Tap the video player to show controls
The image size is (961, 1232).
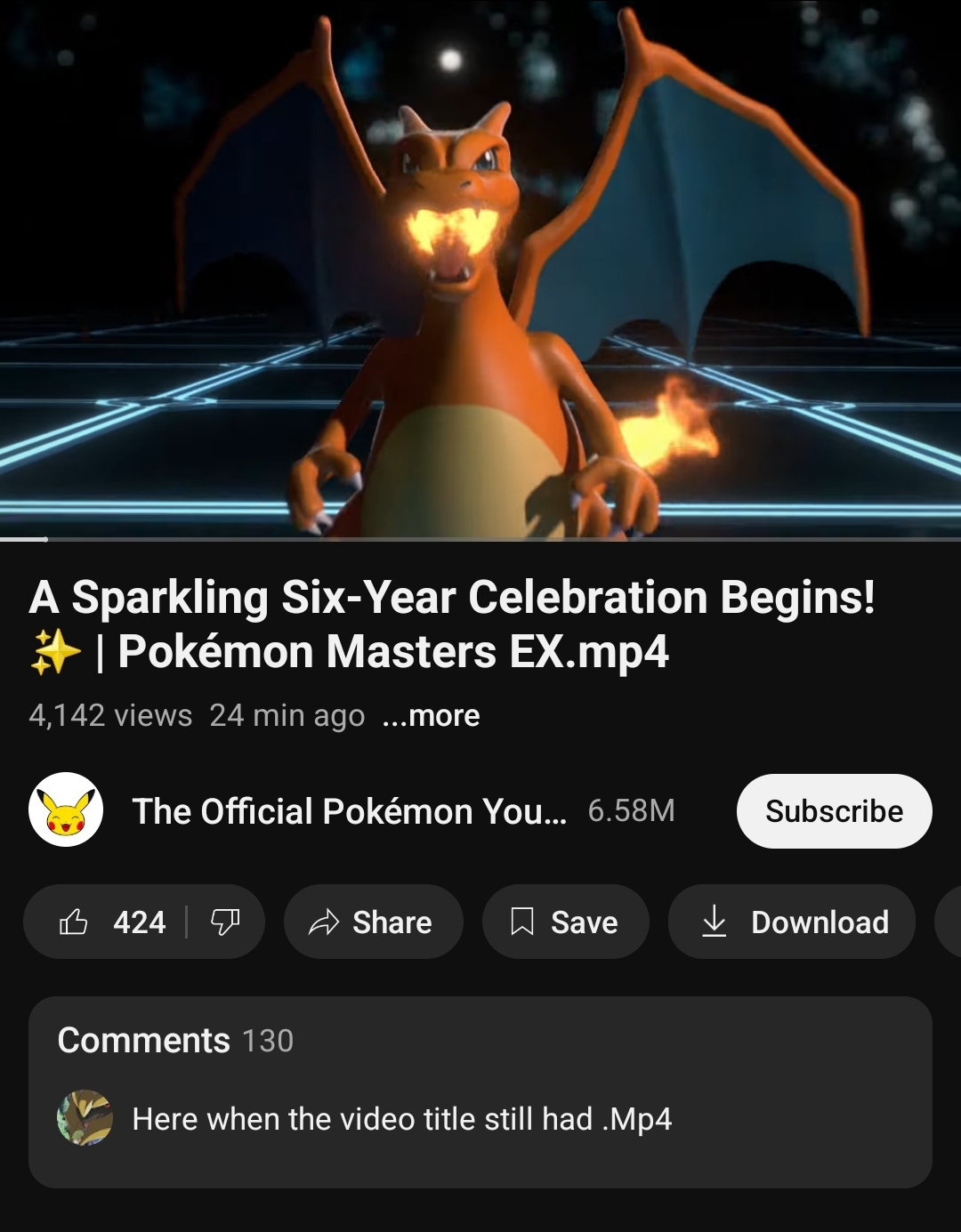pos(480,267)
